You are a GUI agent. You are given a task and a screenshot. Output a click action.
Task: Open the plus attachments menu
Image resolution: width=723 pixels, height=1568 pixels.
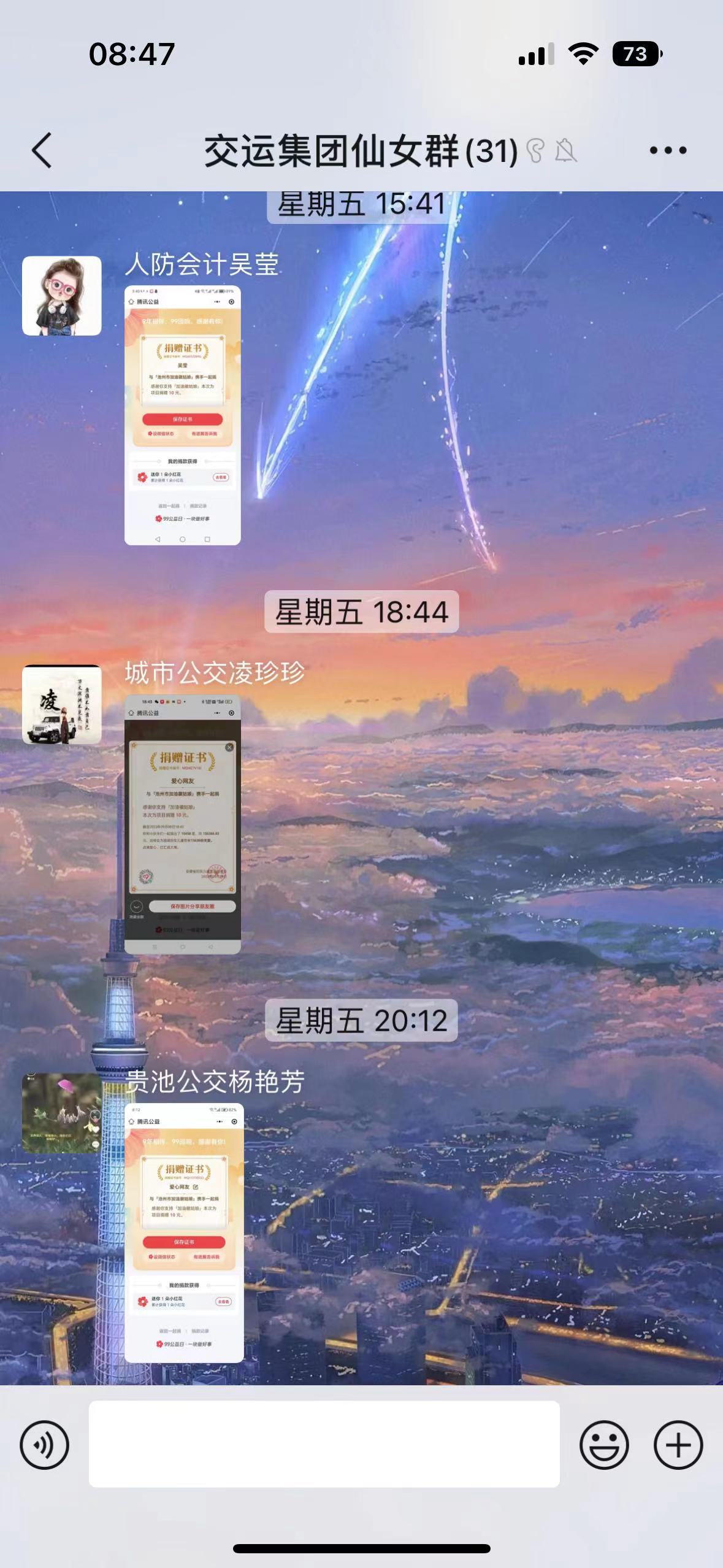(678, 1444)
